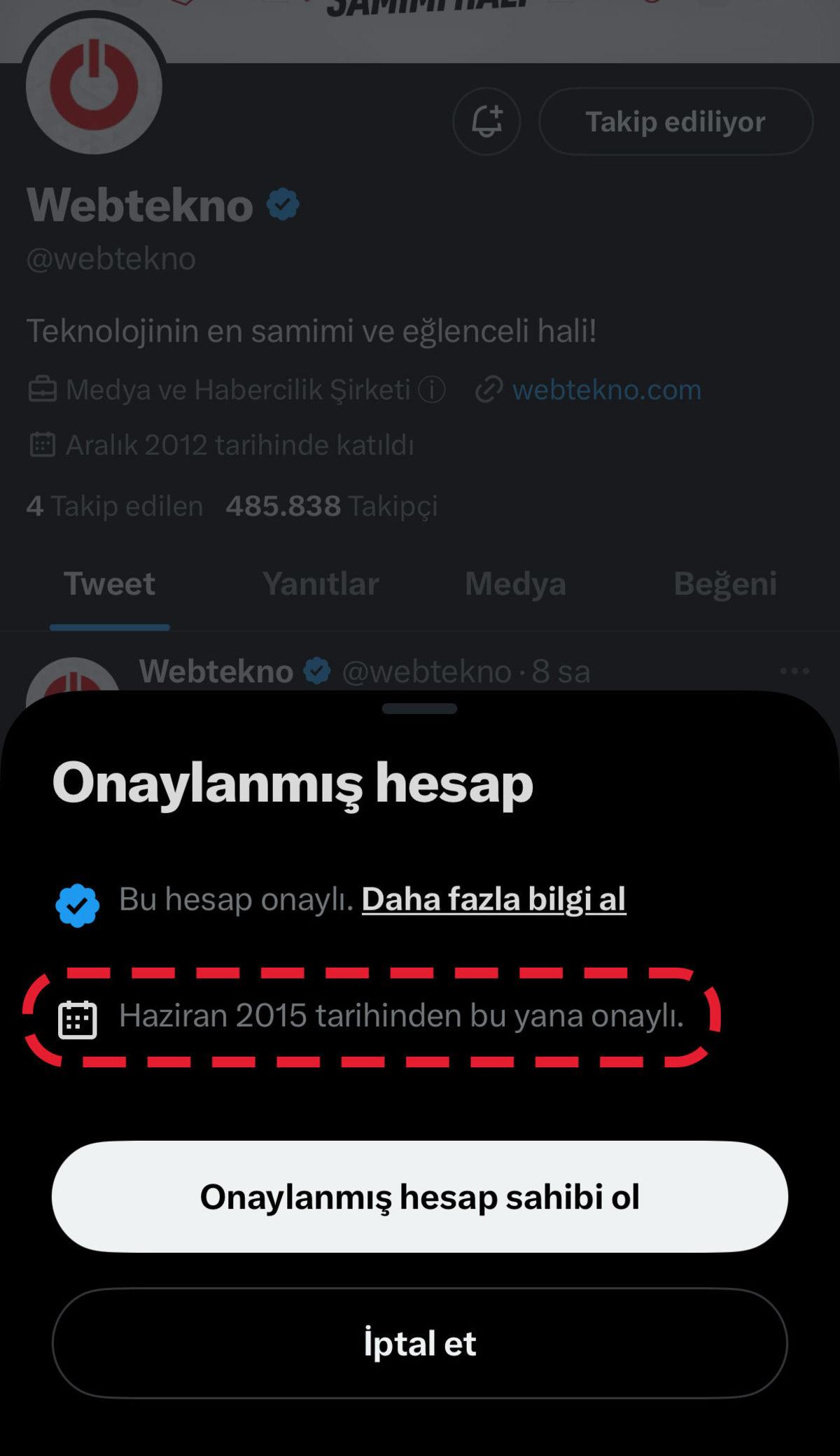Click the Webtekno profile avatar
840x1456 pixels.
93,84
